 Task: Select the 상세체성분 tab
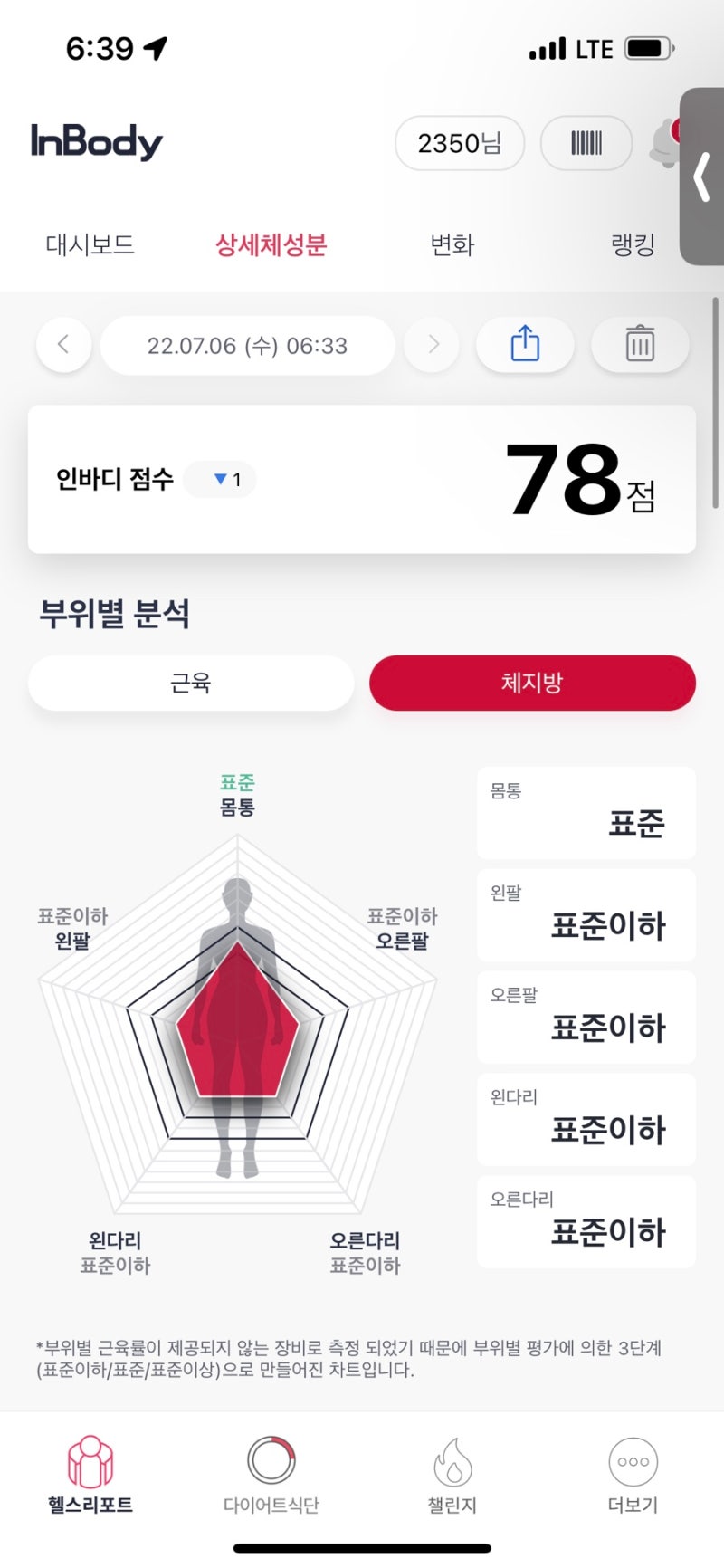tap(271, 244)
